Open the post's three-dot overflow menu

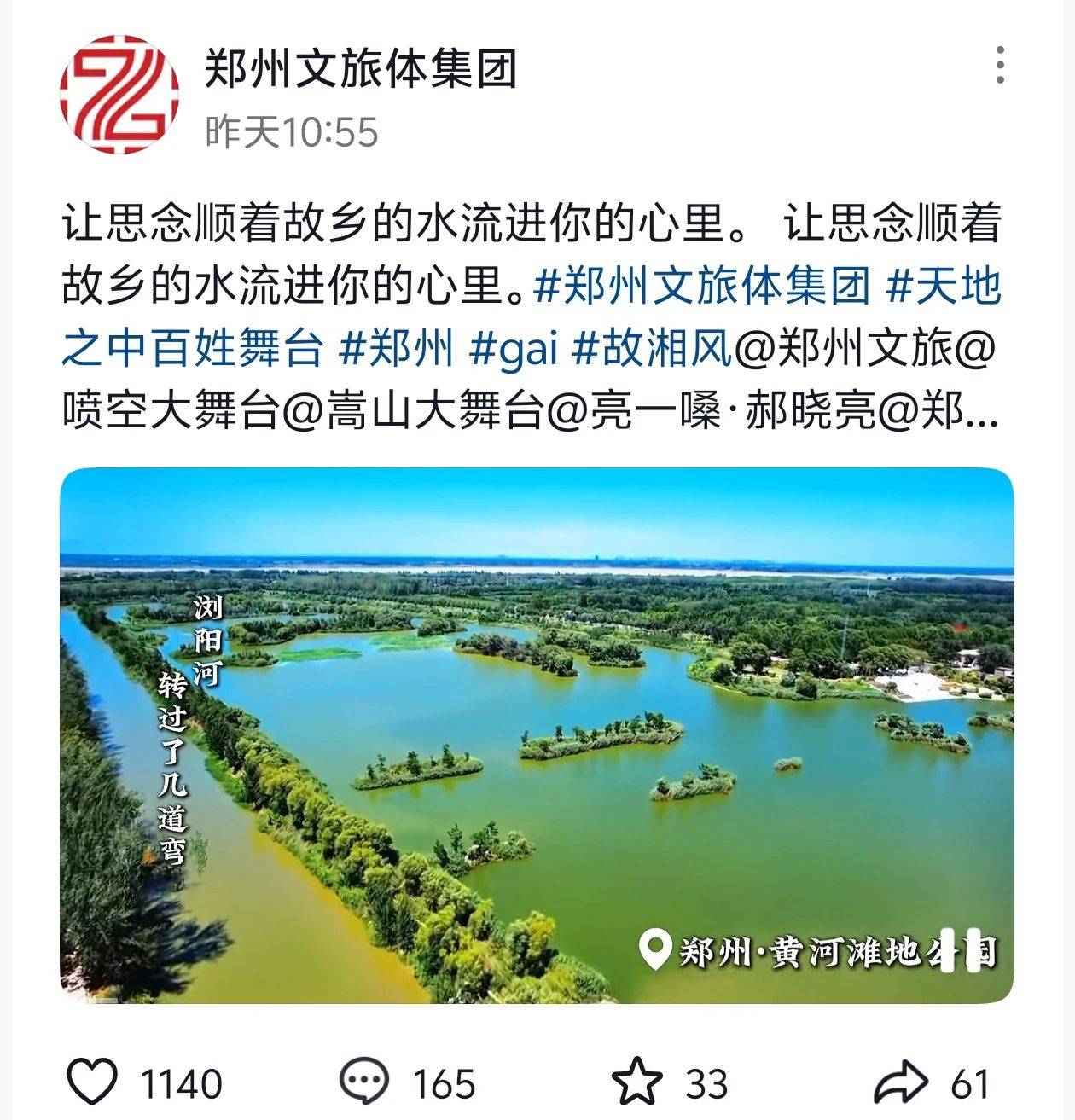pyautogui.click(x=1000, y=66)
